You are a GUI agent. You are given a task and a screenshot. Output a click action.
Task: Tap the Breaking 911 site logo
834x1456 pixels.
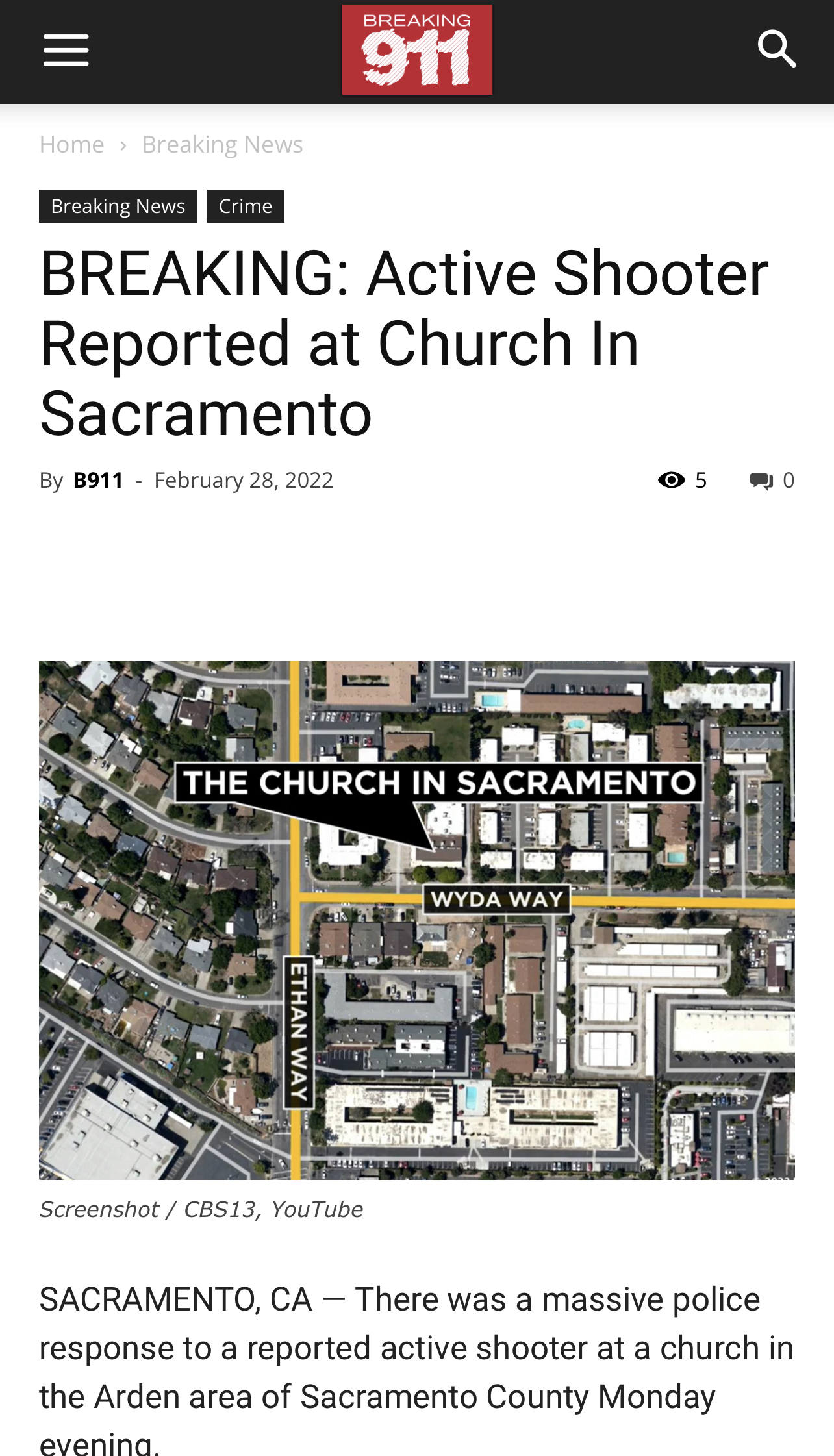pos(417,50)
